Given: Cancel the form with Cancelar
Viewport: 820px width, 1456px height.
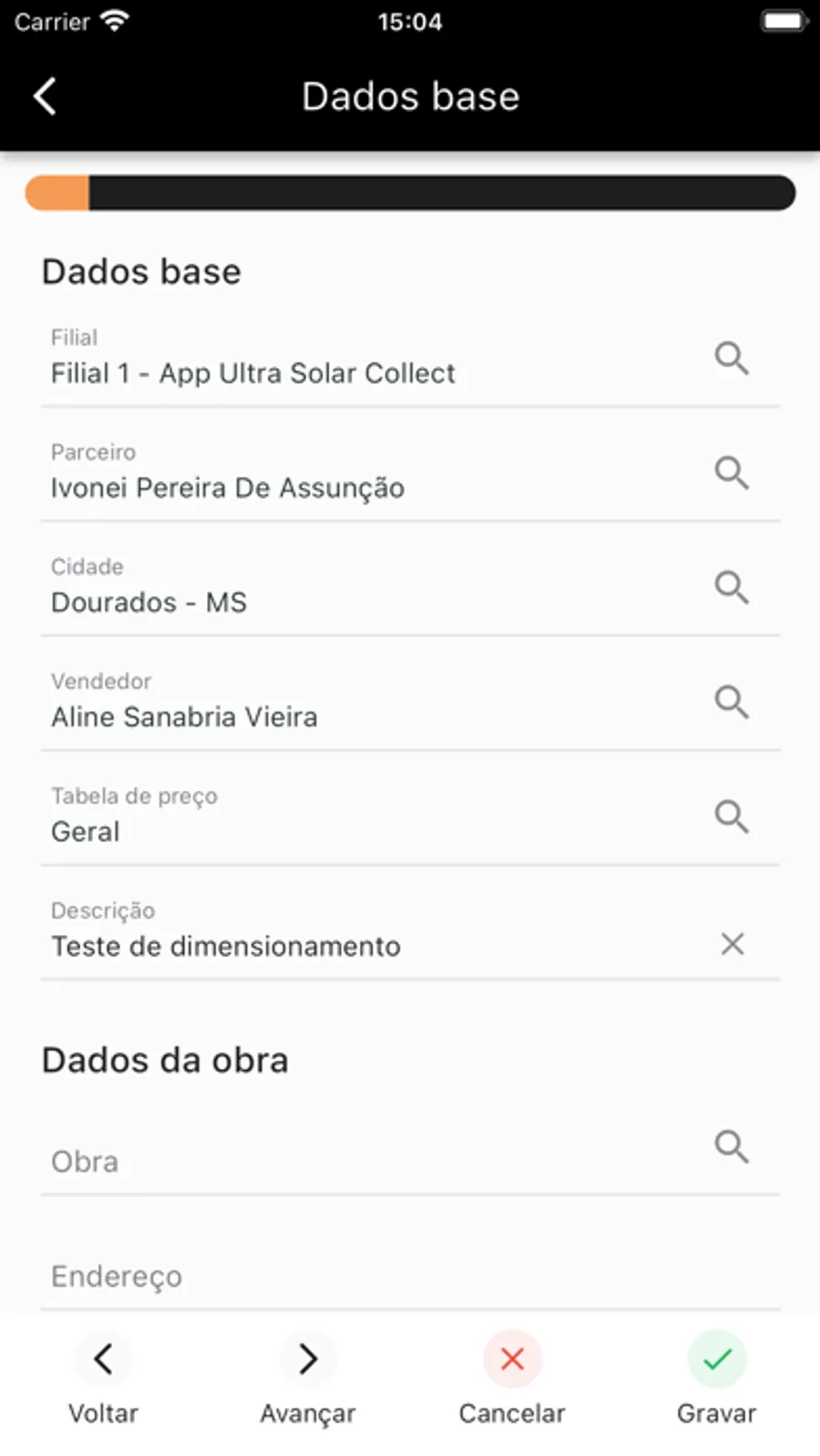Looking at the screenshot, I should click(512, 1377).
